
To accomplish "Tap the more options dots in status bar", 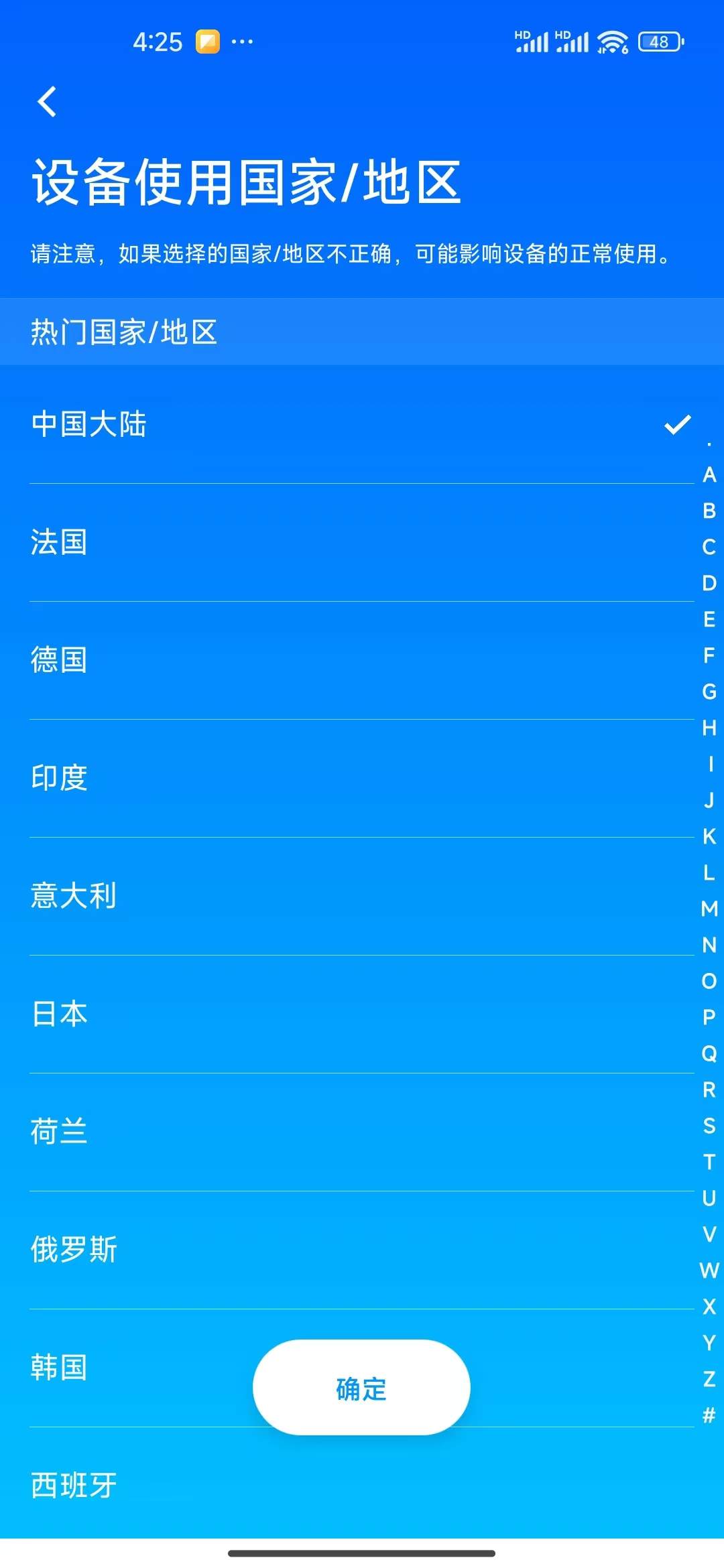I will pos(240,42).
